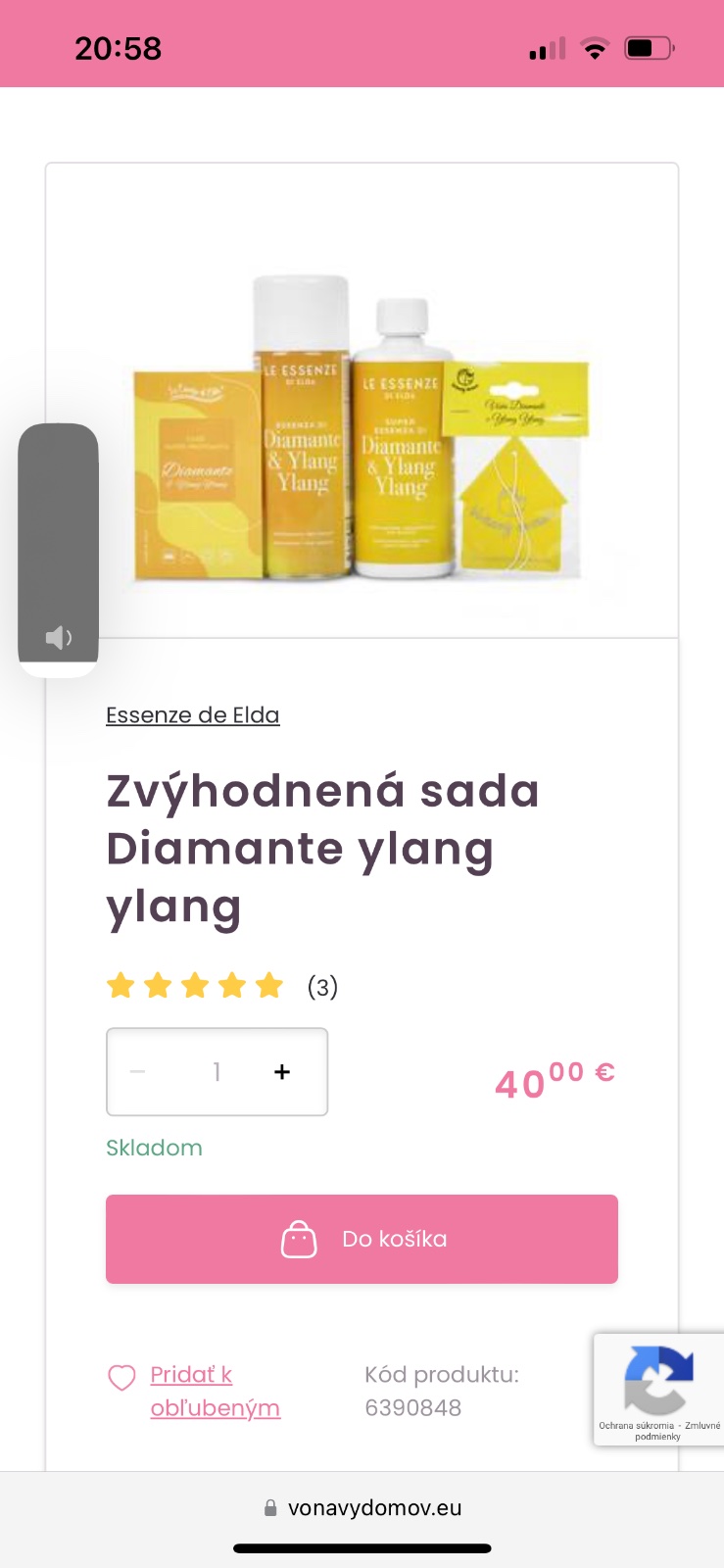Decrease the quantity with the minus button
This screenshot has width=724, height=1568.
[138, 1072]
